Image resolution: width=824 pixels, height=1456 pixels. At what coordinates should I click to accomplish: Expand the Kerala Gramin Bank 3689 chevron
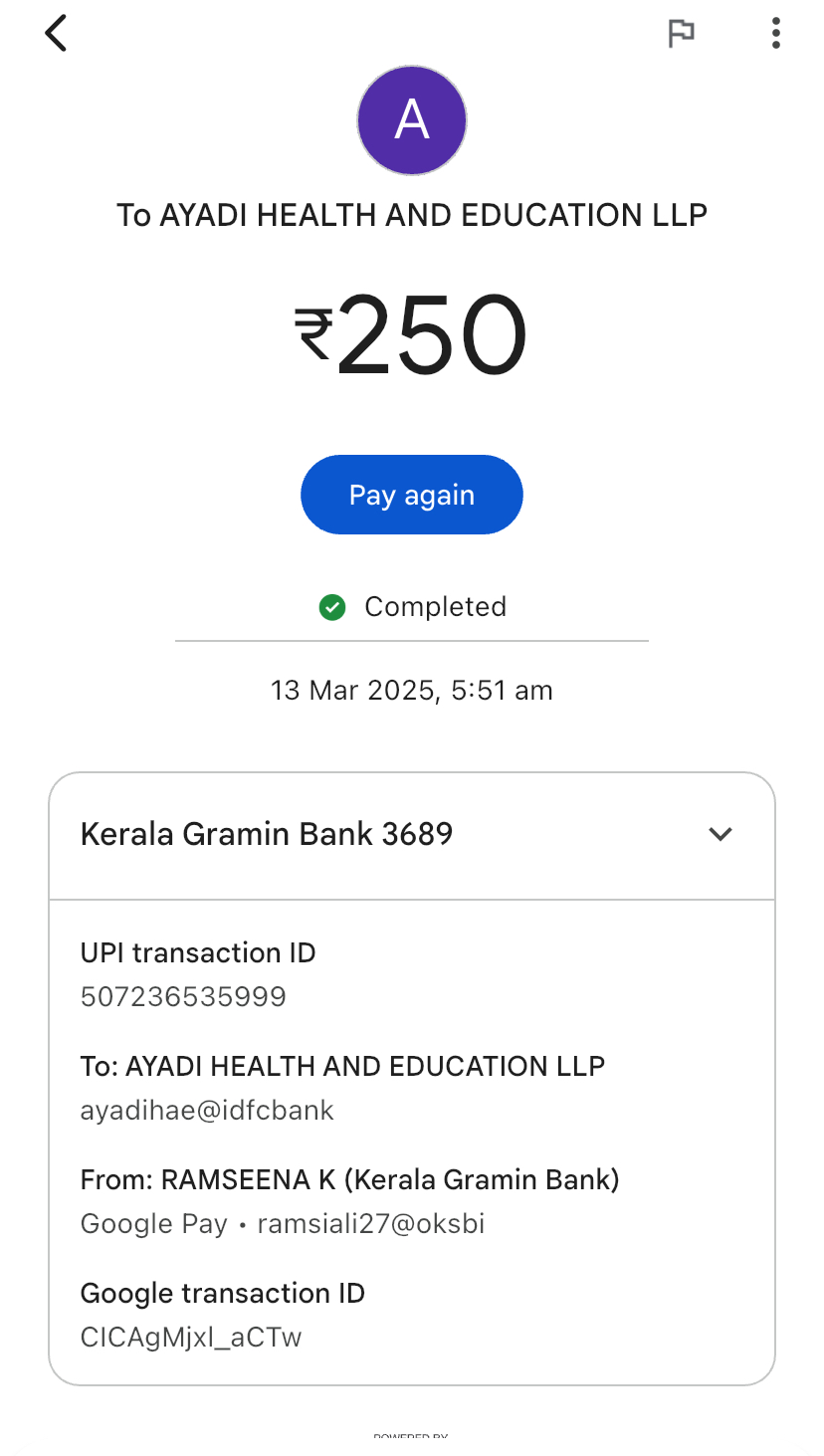coord(720,834)
